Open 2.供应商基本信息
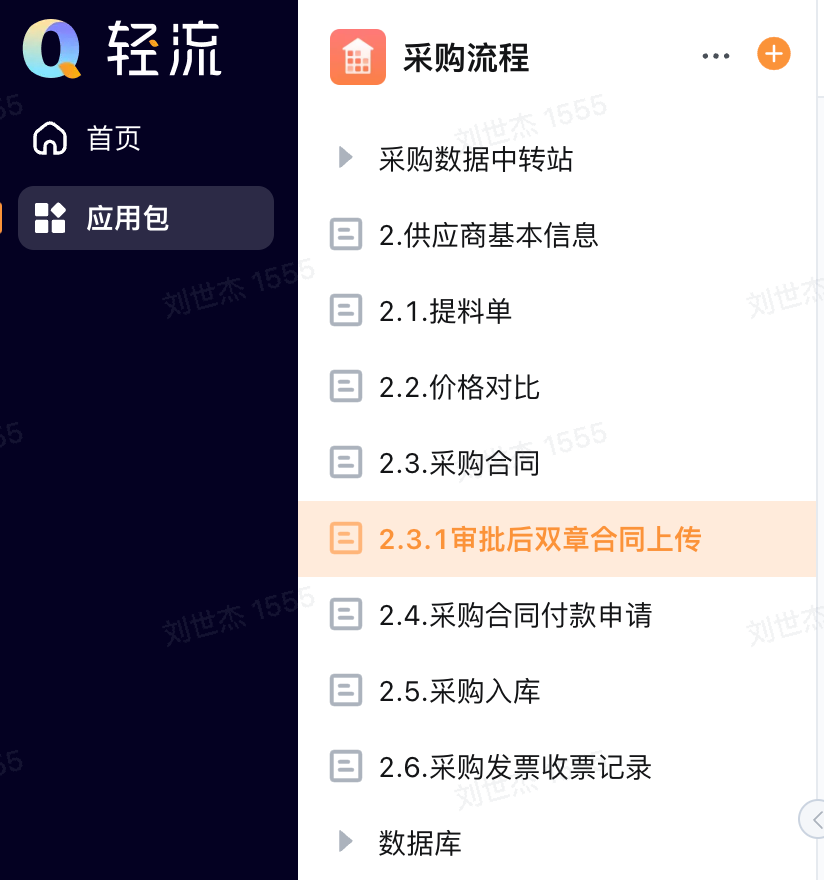 tap(557, 235)
